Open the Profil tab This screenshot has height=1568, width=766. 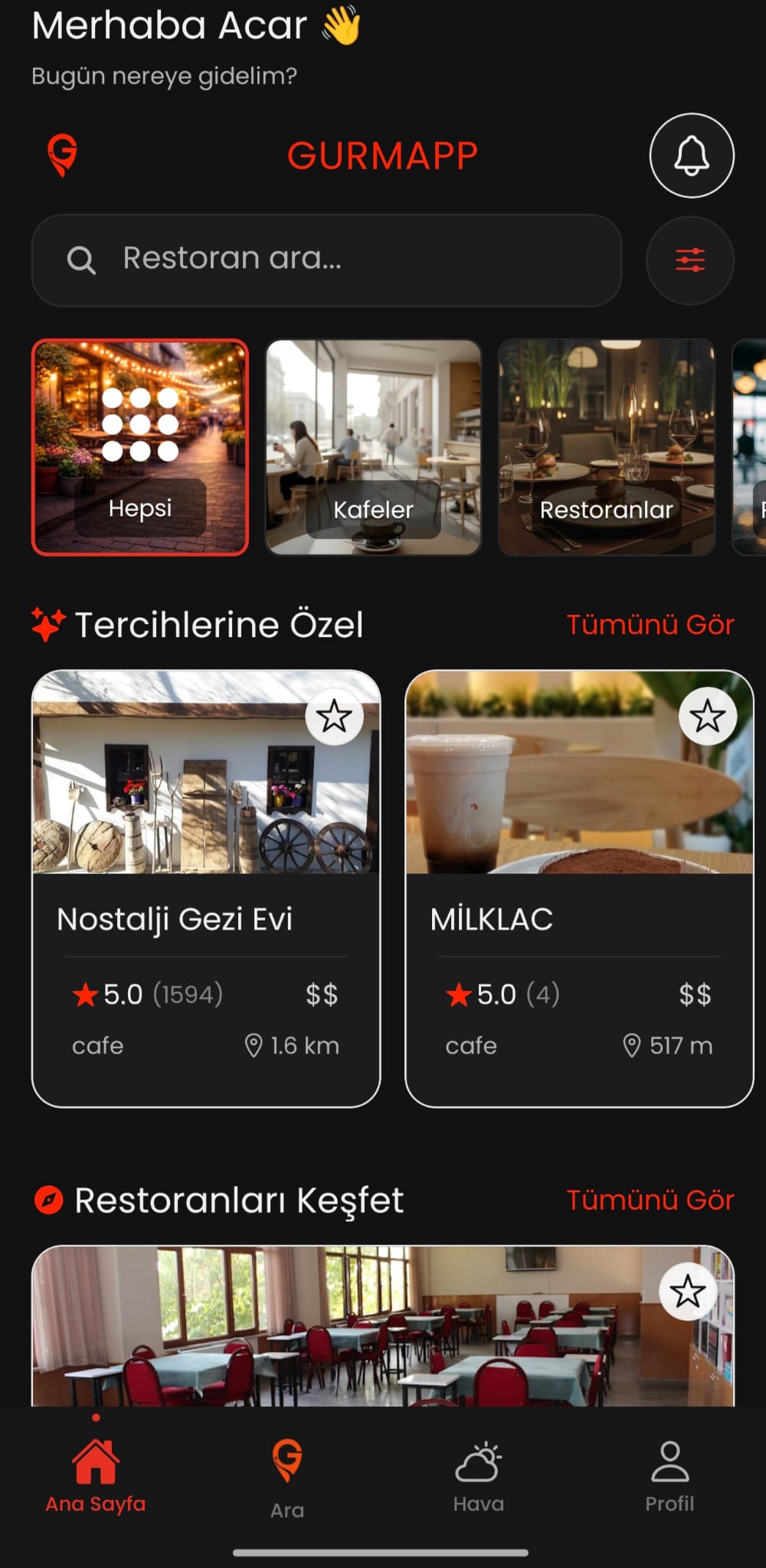pyautogui.click(x=669, y=1478)
